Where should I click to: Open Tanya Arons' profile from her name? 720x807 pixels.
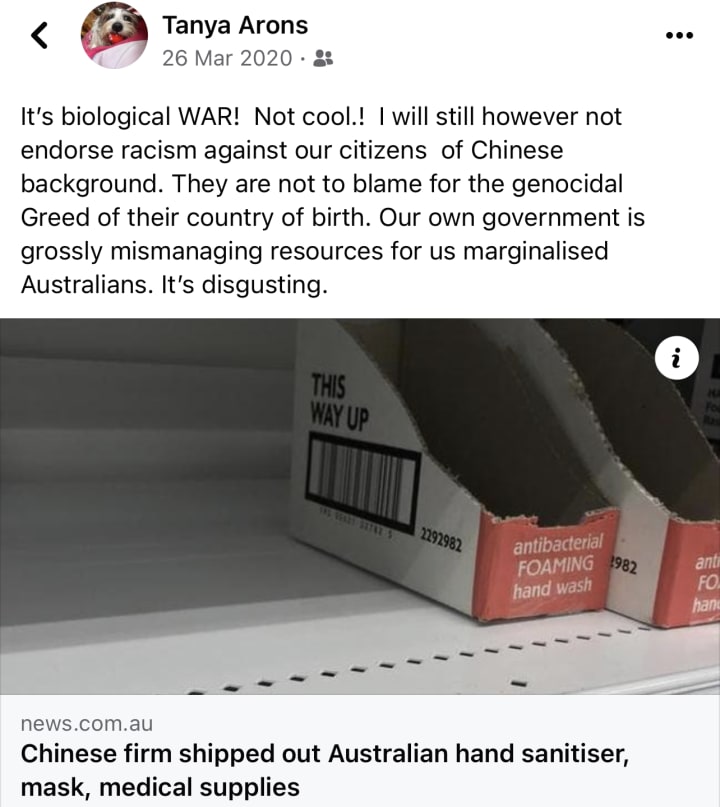(235, 25)
